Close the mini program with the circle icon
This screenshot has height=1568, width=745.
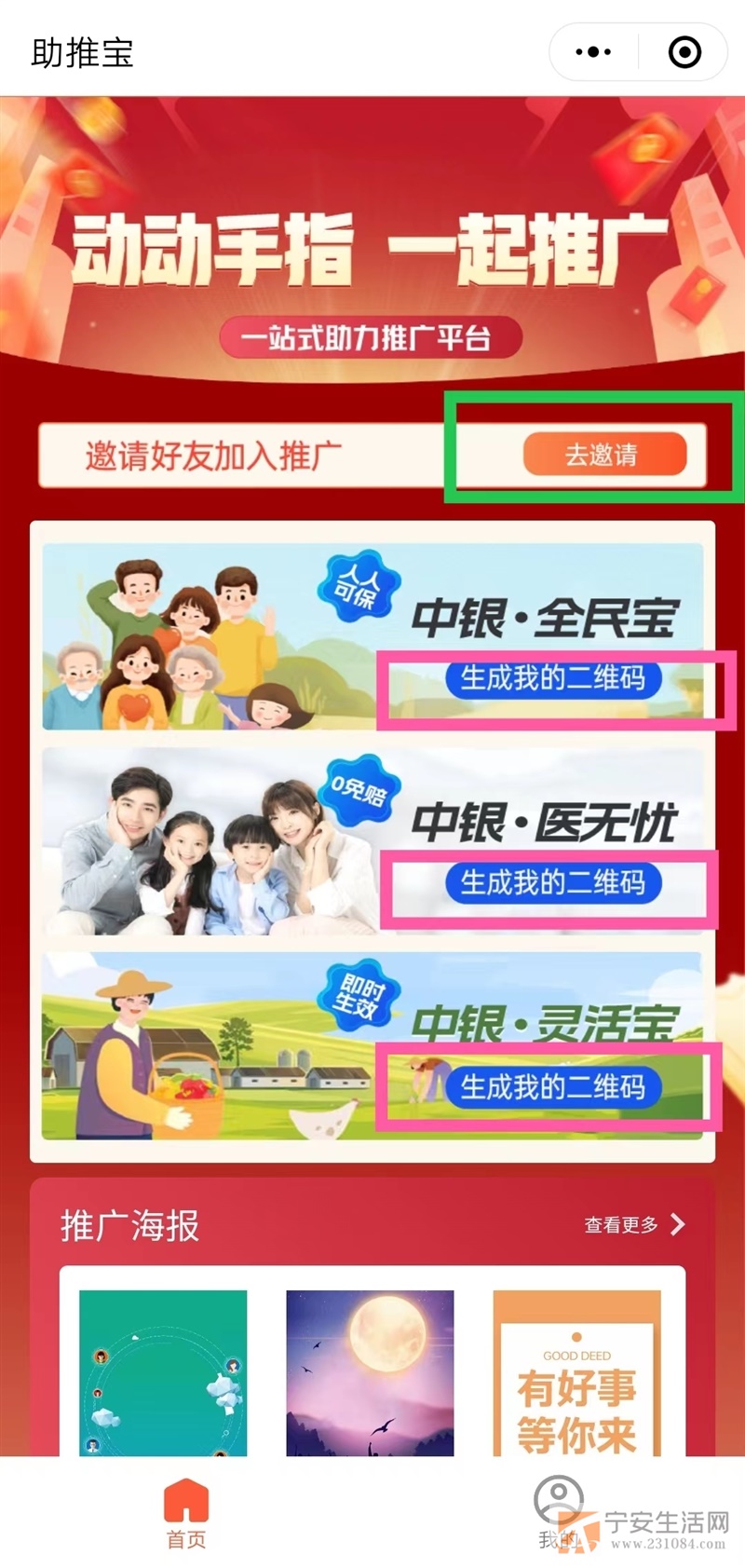(x=684, y=52)
